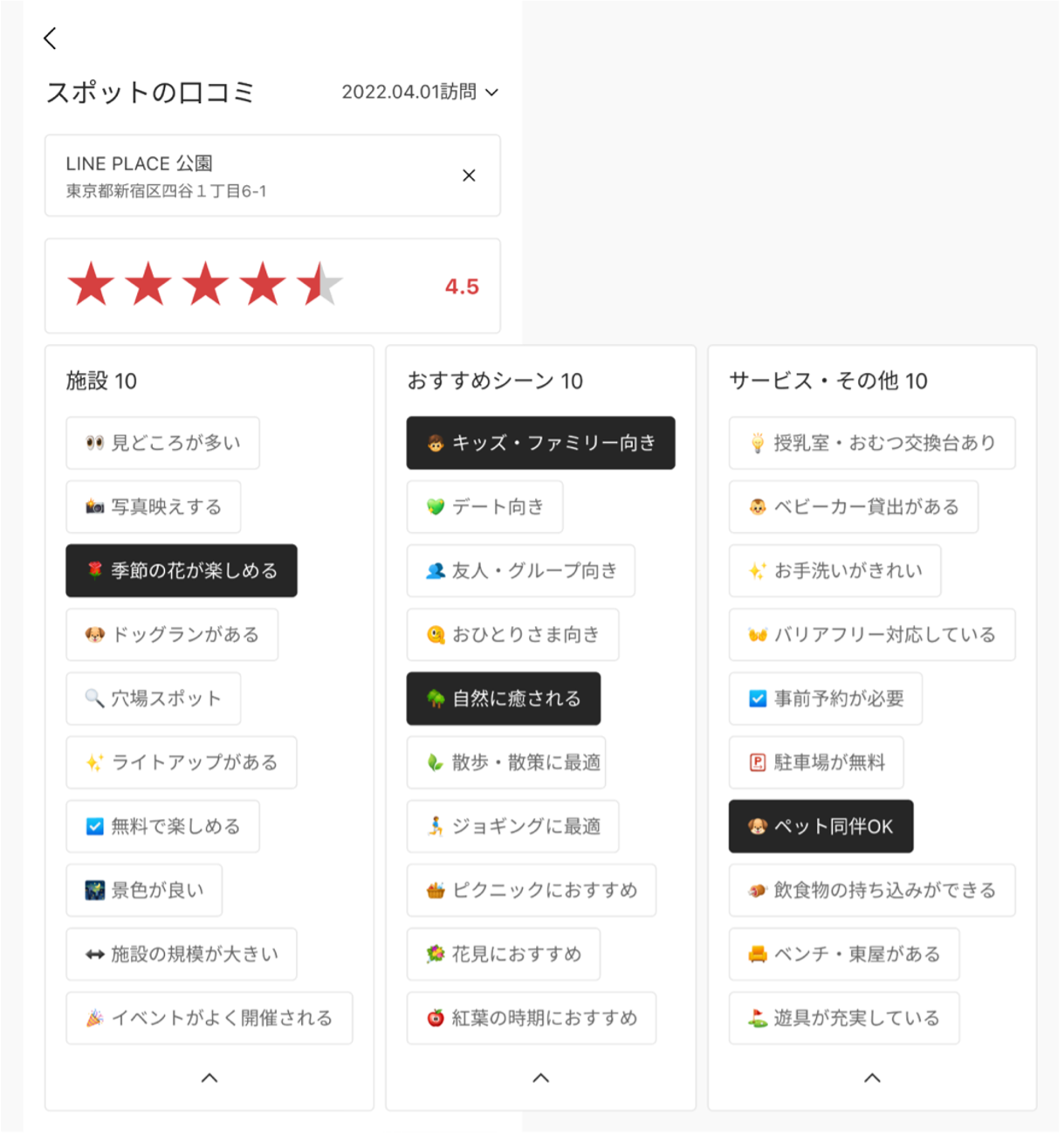Image resolution: width=1064 pixels, height=1136 pixels.
Task: Collapse the おすすめシーン tag list
Action: 541,1077
